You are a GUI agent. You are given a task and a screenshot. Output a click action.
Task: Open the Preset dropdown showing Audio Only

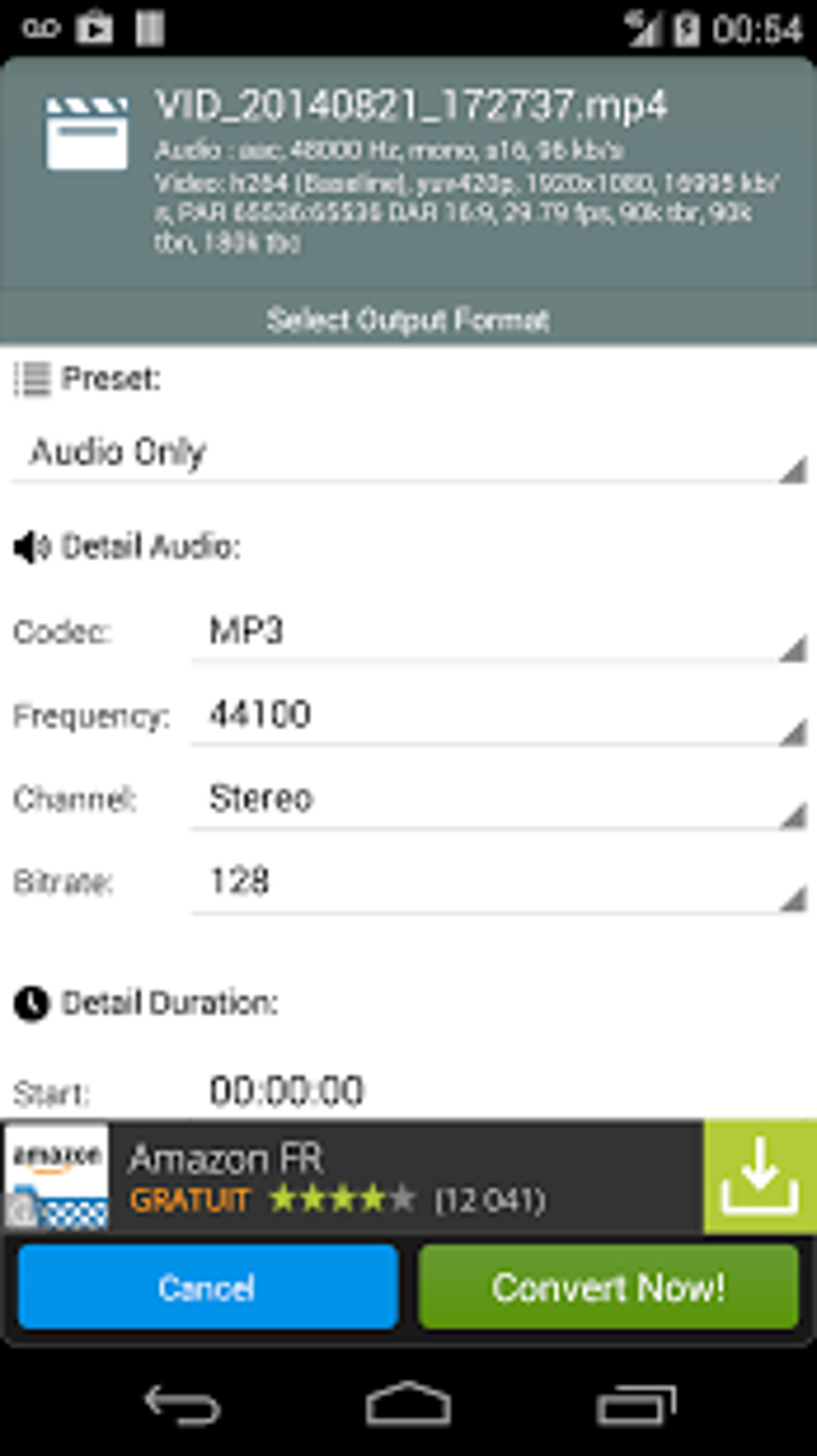(408, 454)
